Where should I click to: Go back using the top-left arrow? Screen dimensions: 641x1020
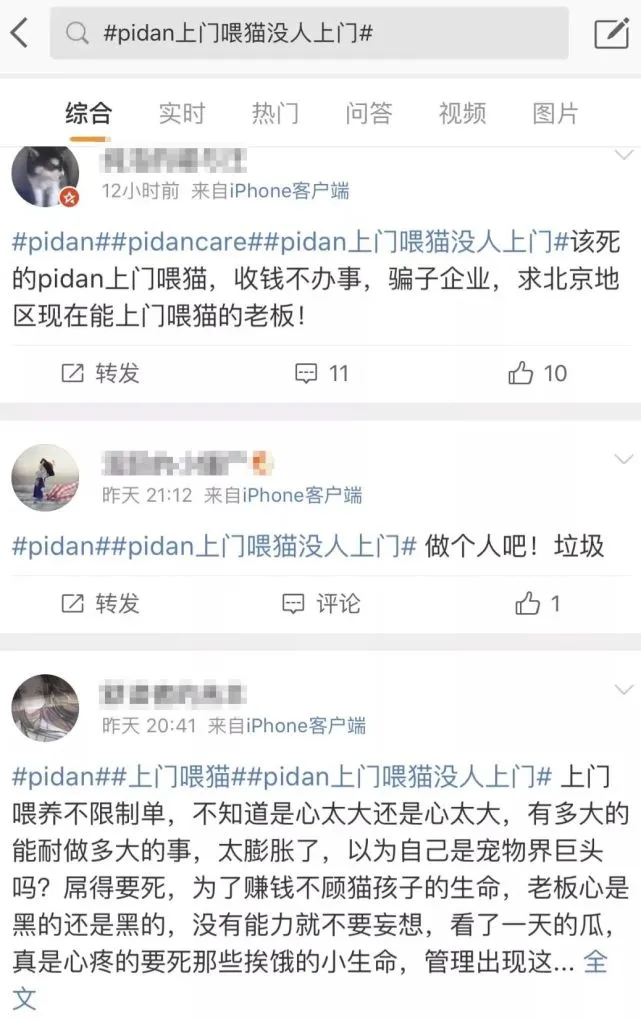20,33
